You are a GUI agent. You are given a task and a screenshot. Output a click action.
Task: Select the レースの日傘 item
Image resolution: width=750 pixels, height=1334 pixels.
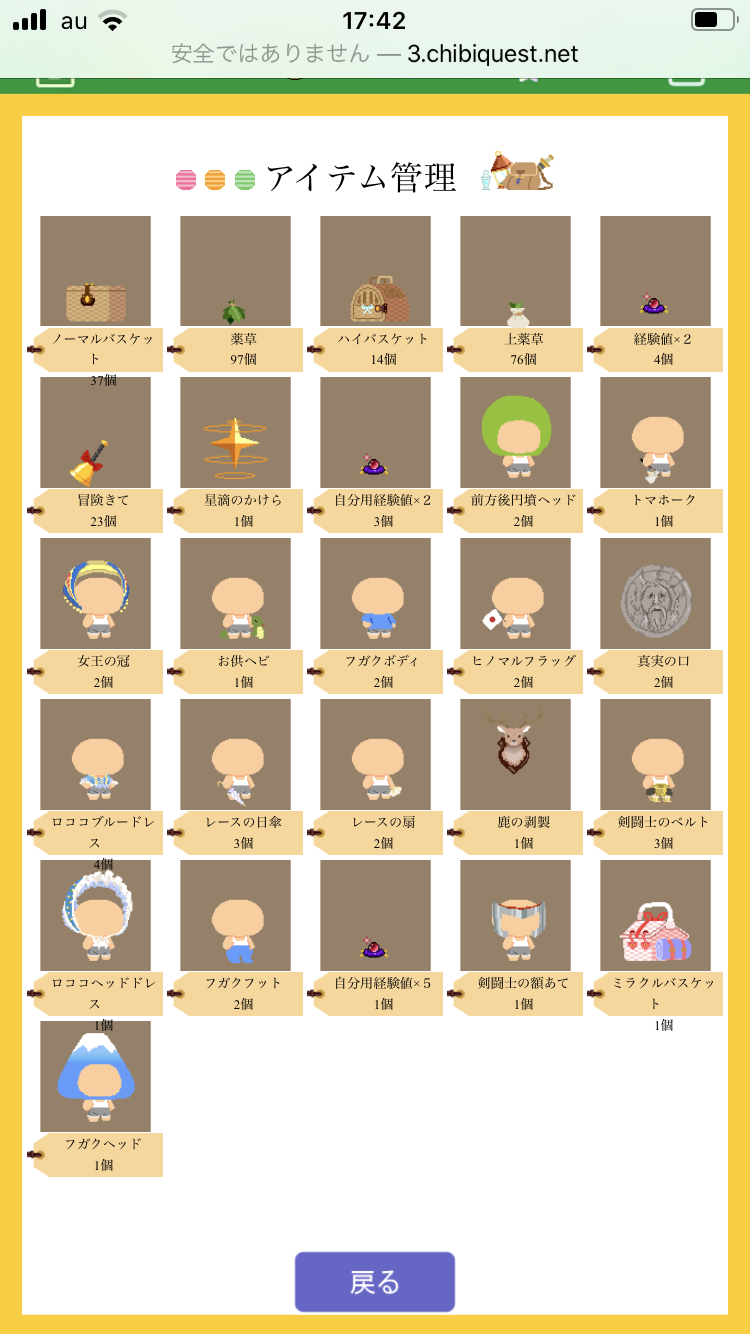click(235, 754)
